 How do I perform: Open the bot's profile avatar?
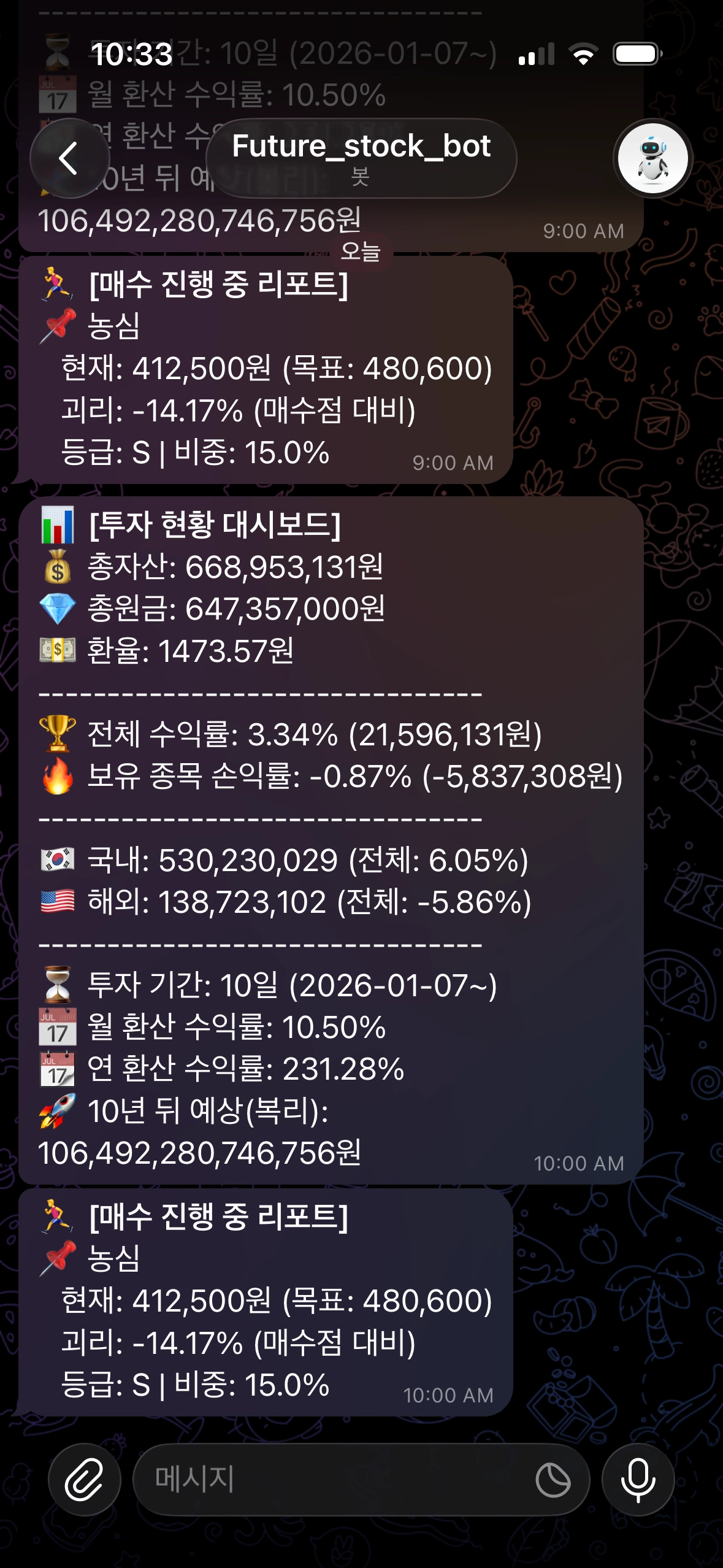click(x=652, y=158)
